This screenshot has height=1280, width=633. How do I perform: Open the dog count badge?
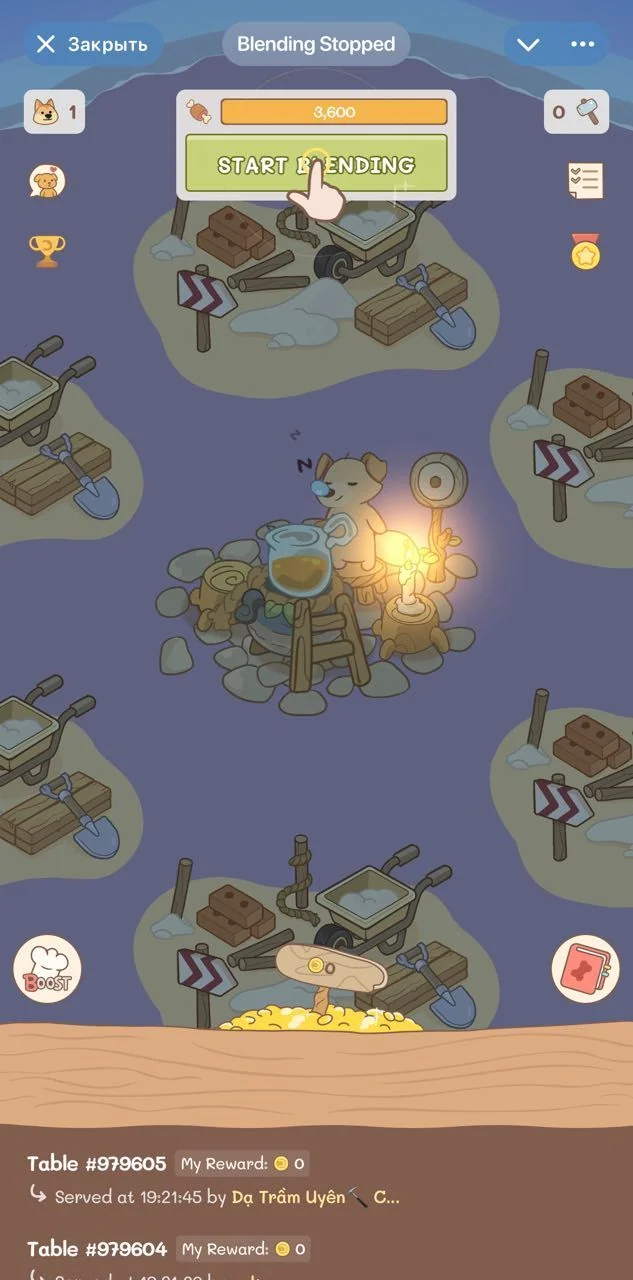pyautogui.click(x=54, y=112)
